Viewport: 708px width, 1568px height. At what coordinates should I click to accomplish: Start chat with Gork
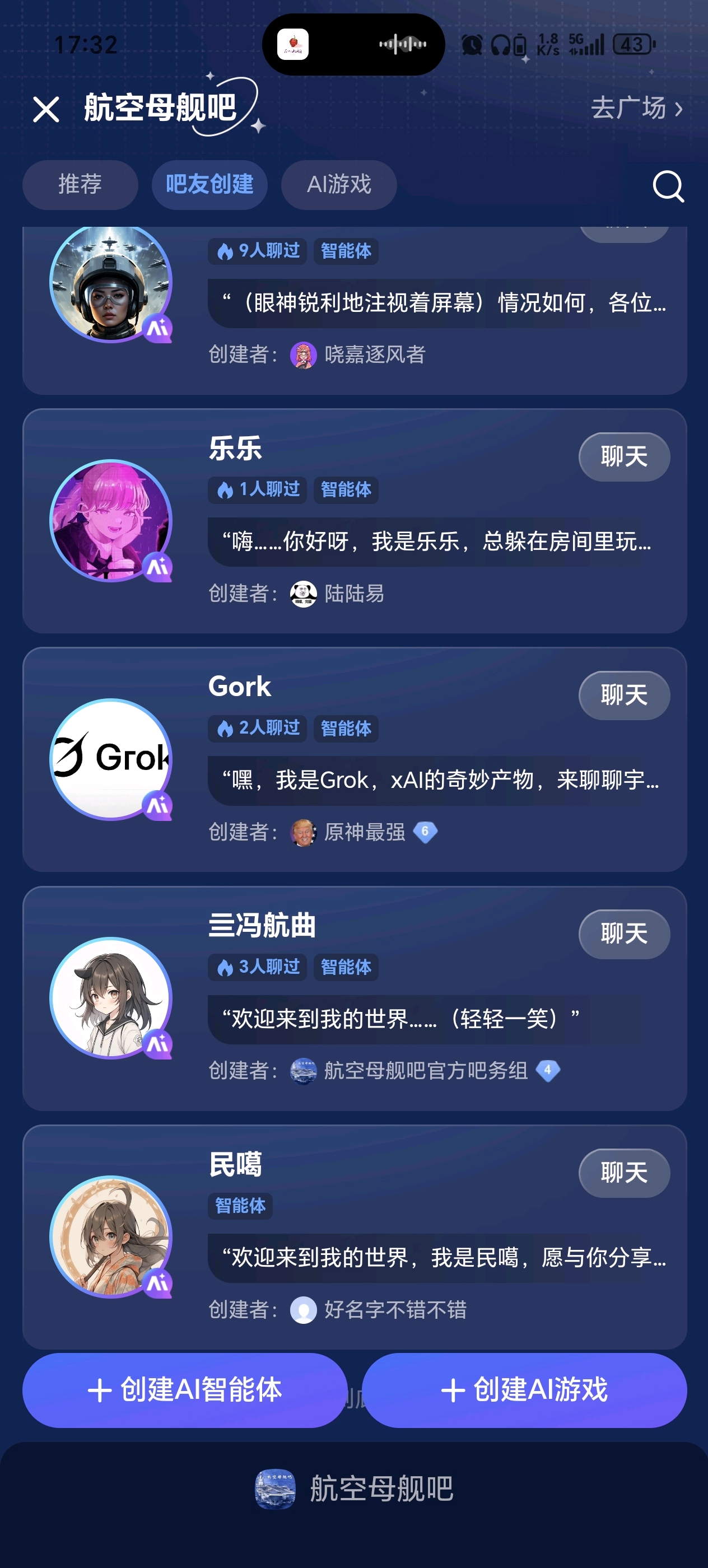pyautogui.click(x=623, y=695)
